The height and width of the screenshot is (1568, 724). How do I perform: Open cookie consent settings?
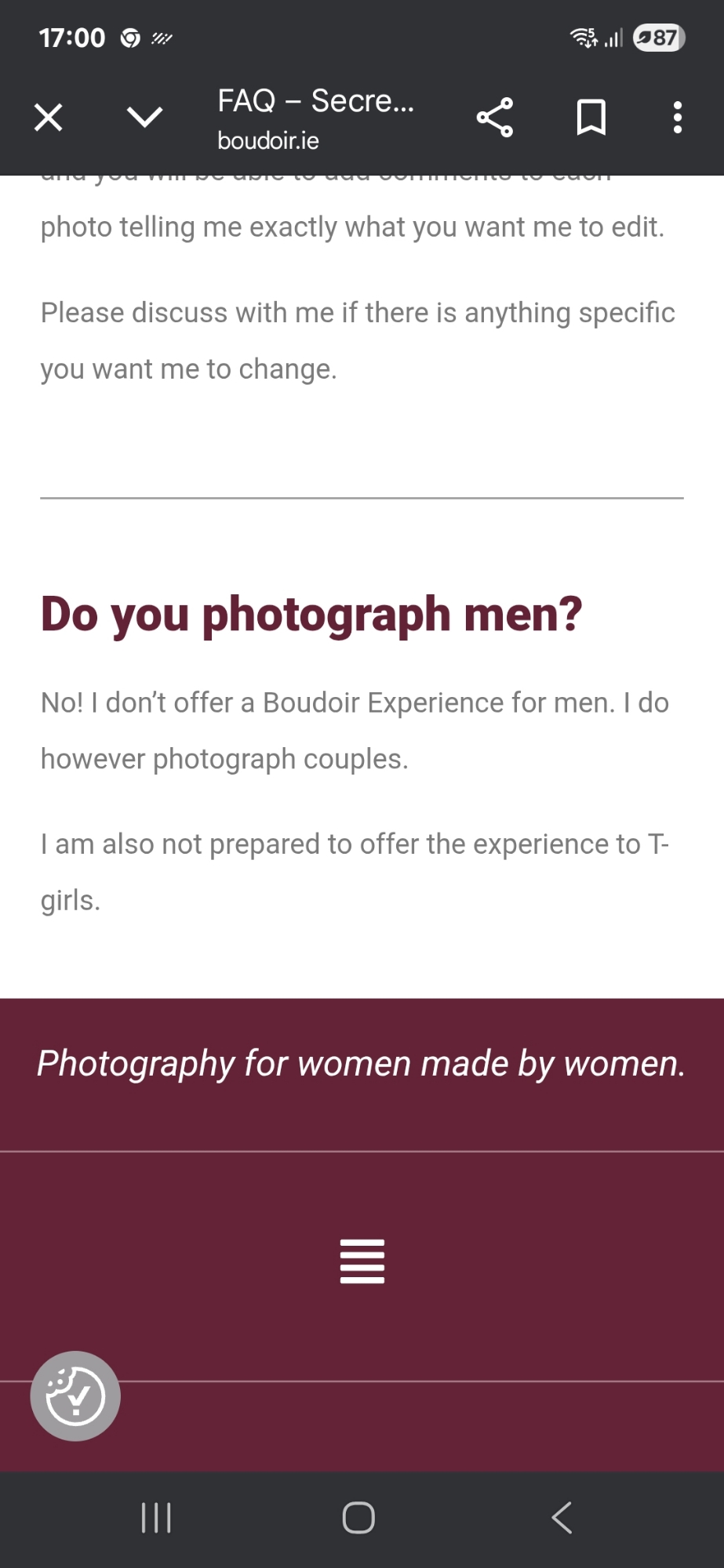75,1396
